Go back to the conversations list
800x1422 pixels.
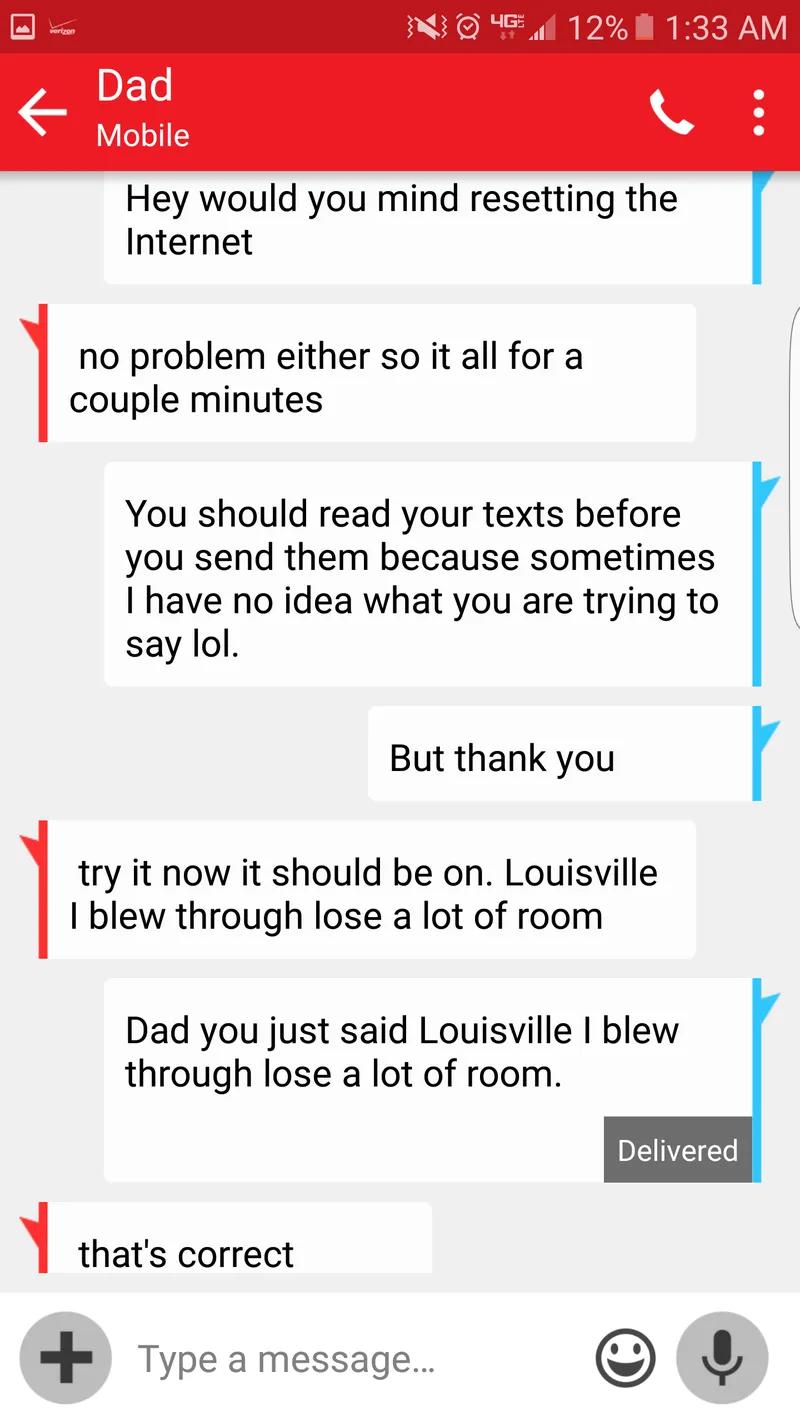[42, 112]
